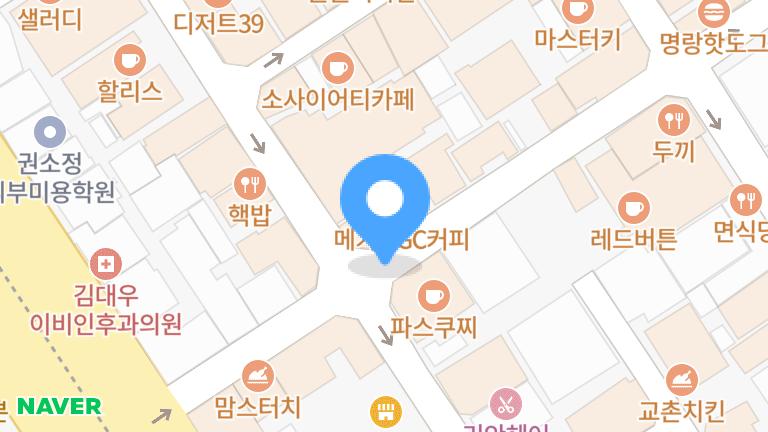Image resolution: width=768 pixels, height=432 pixels.
Task: Open the 핵밥 restaurant marker
Action: point(249,184)
